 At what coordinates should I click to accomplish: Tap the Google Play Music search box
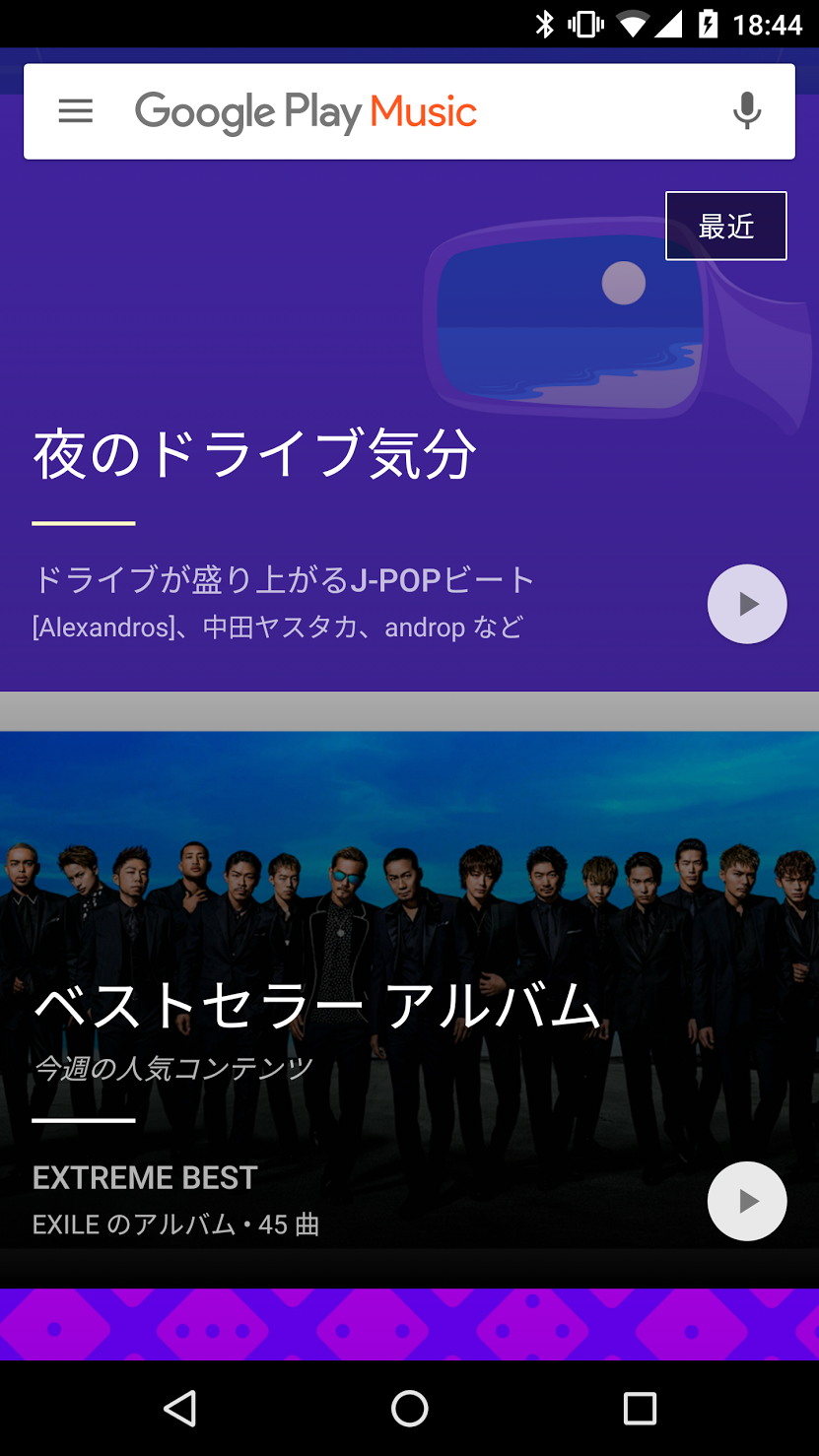pos(394,111)
